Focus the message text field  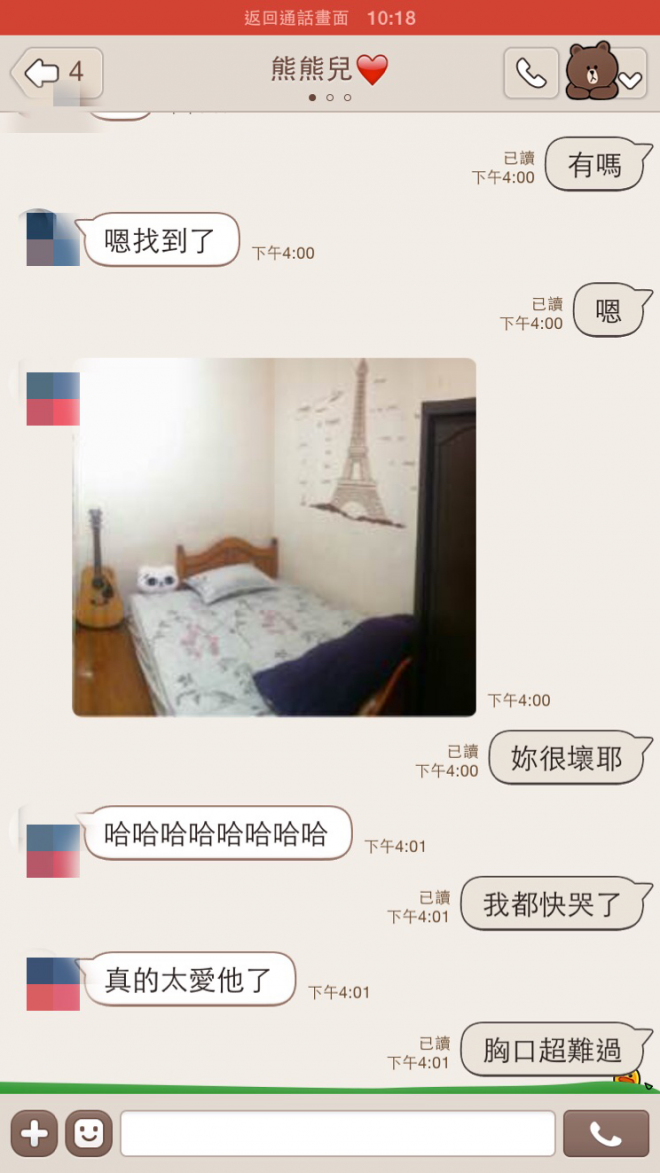click(337, 1133)
